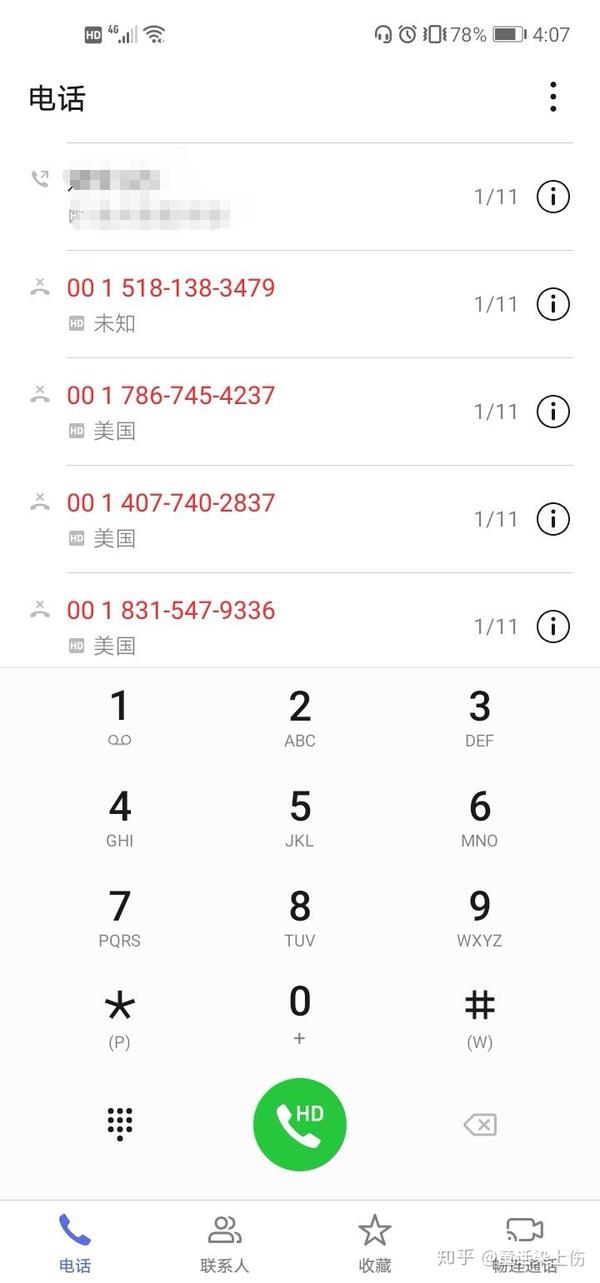Screen dimensions: 600x1283
Task: Start an HD call with the green button
Action: [x=300, y=1124]
